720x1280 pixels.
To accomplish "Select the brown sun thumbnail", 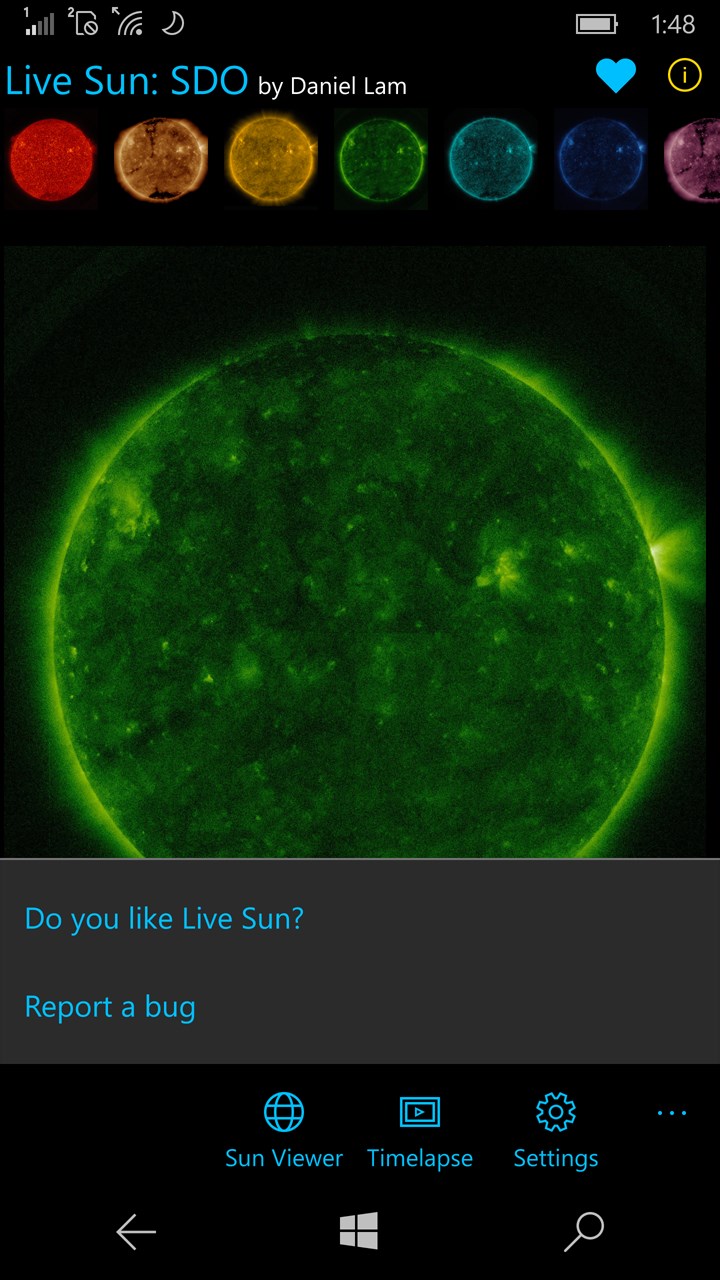I will (160, 160).
